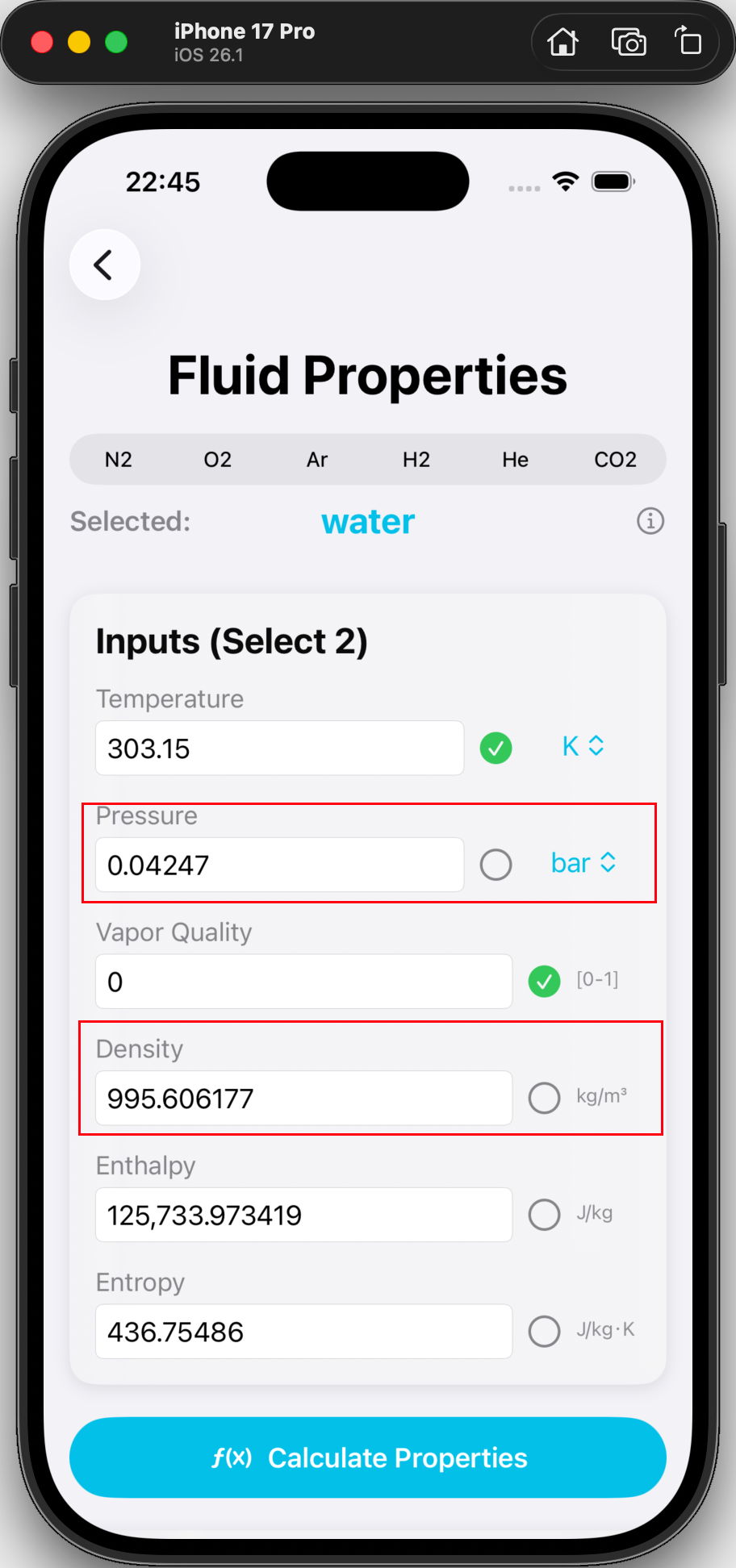Edit the Enthalpy value field
736x1568 pixels.
pos(303,1215)
